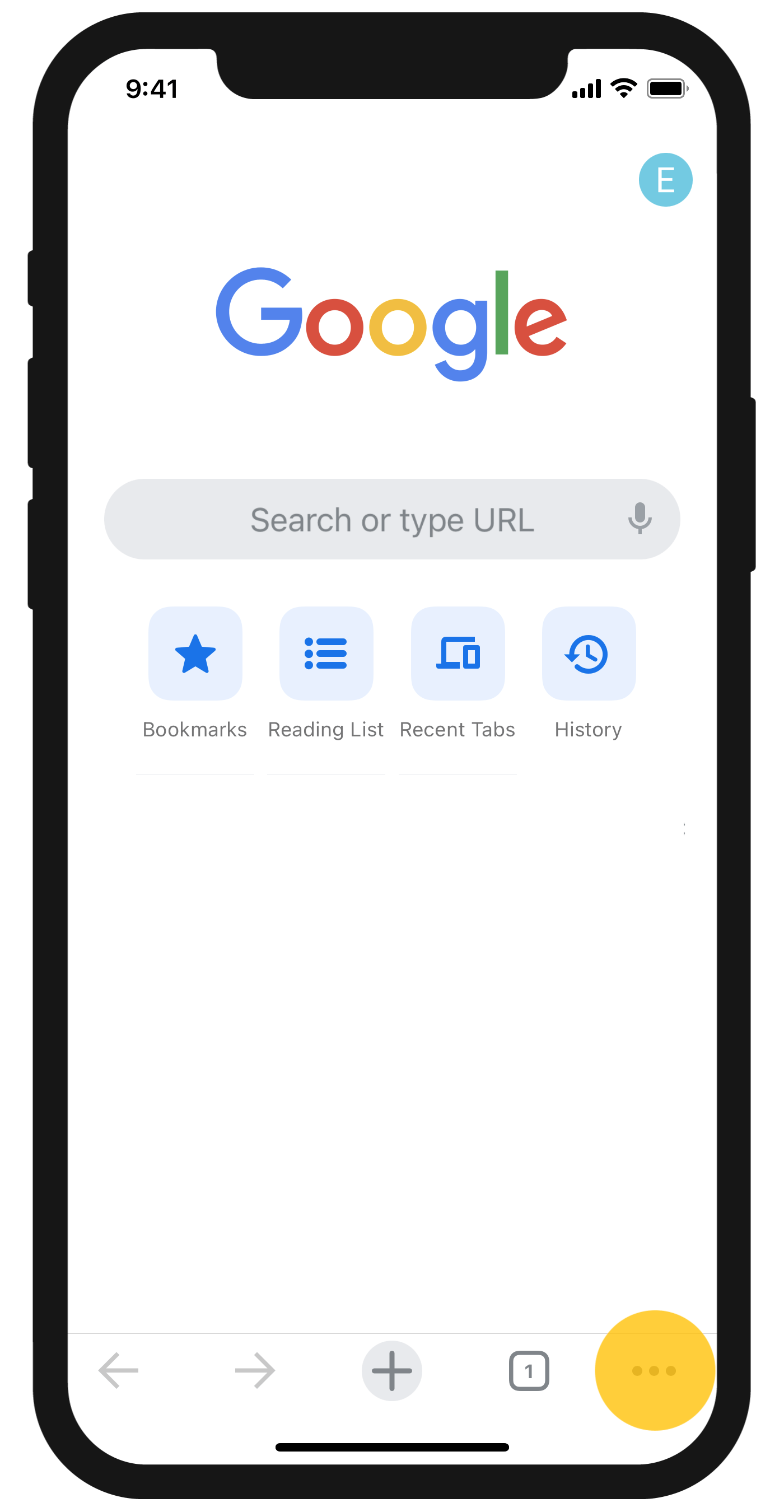This screenshot has height=1512, width=784.
Task: Select the History label text
Action: coord(589,729)
